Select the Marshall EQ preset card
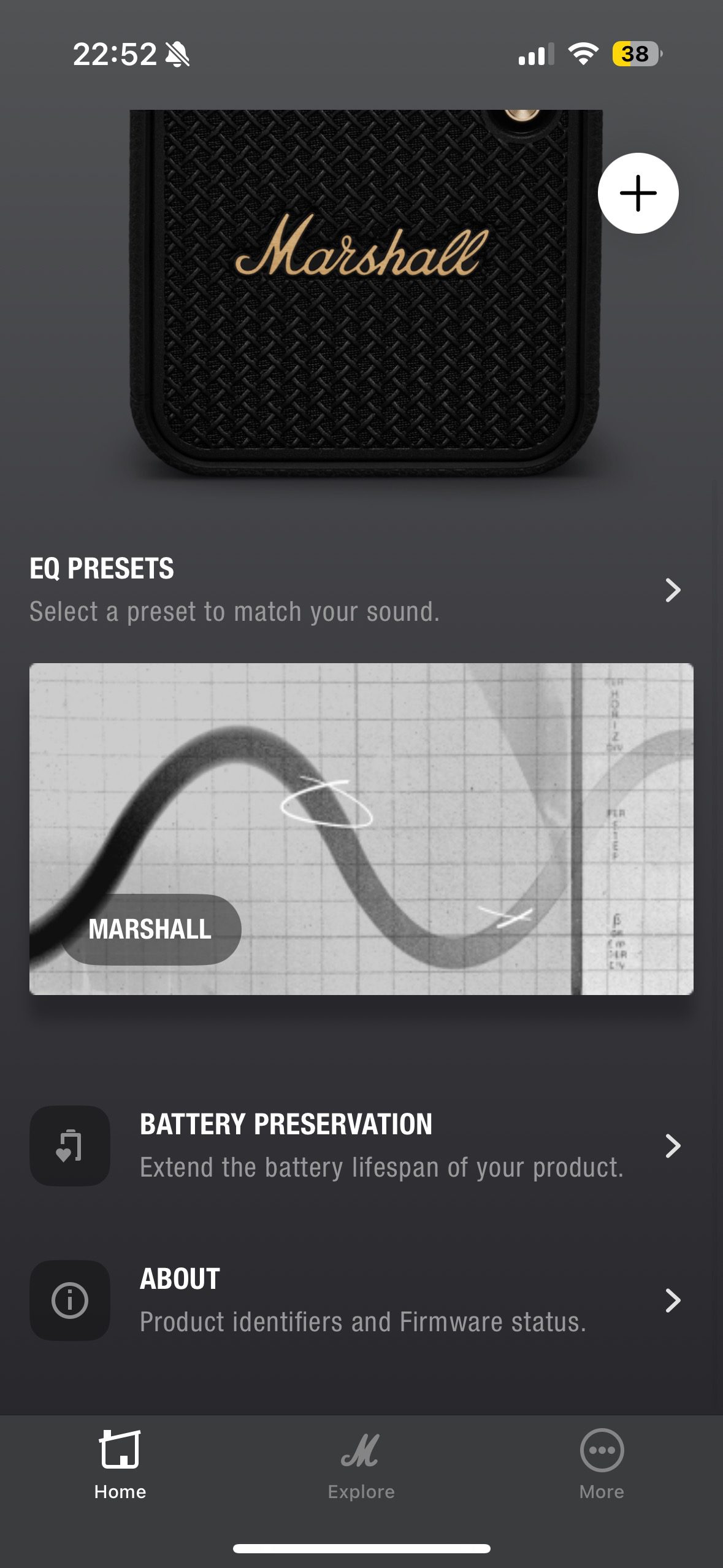 click(361, 828)
